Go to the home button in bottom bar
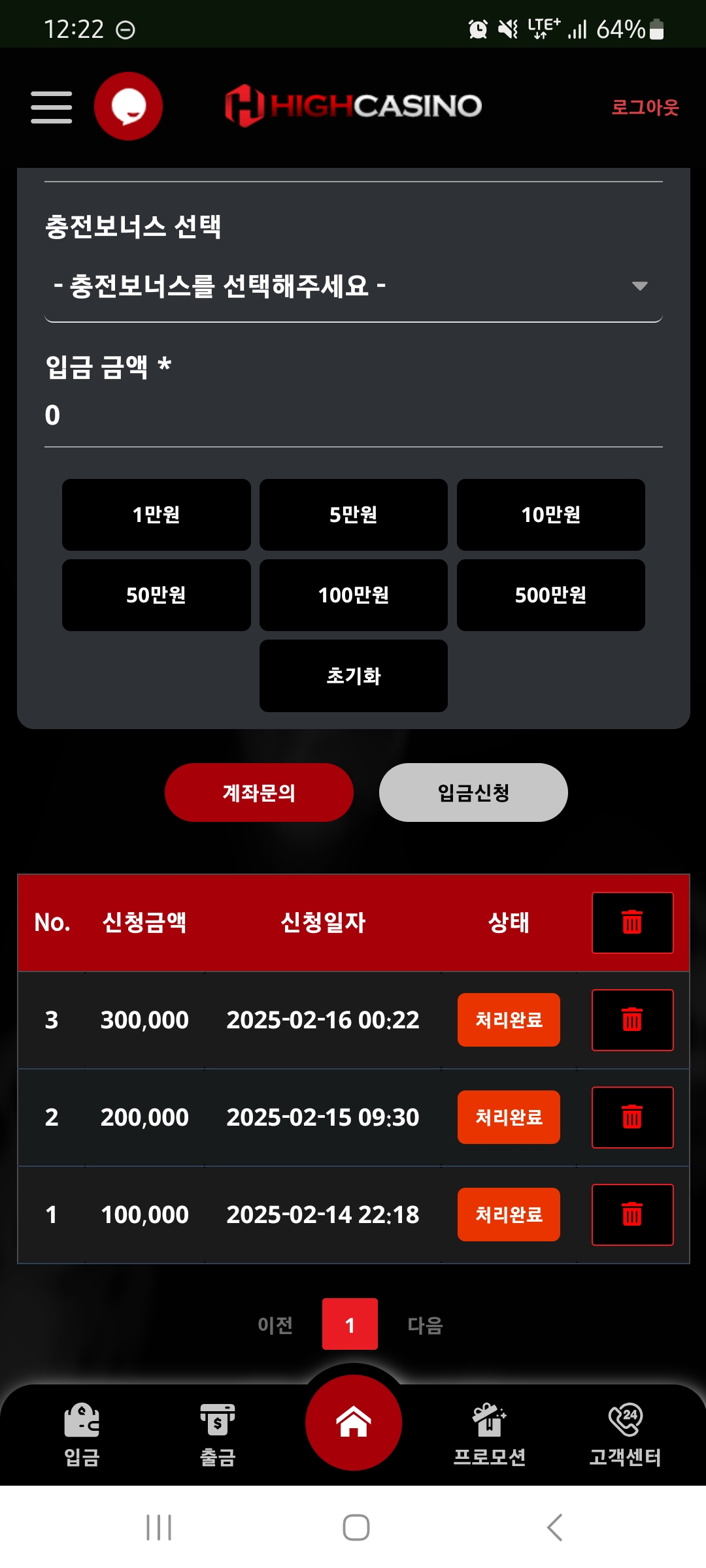Viewport: 706px width, 1568px height. 354,1422
